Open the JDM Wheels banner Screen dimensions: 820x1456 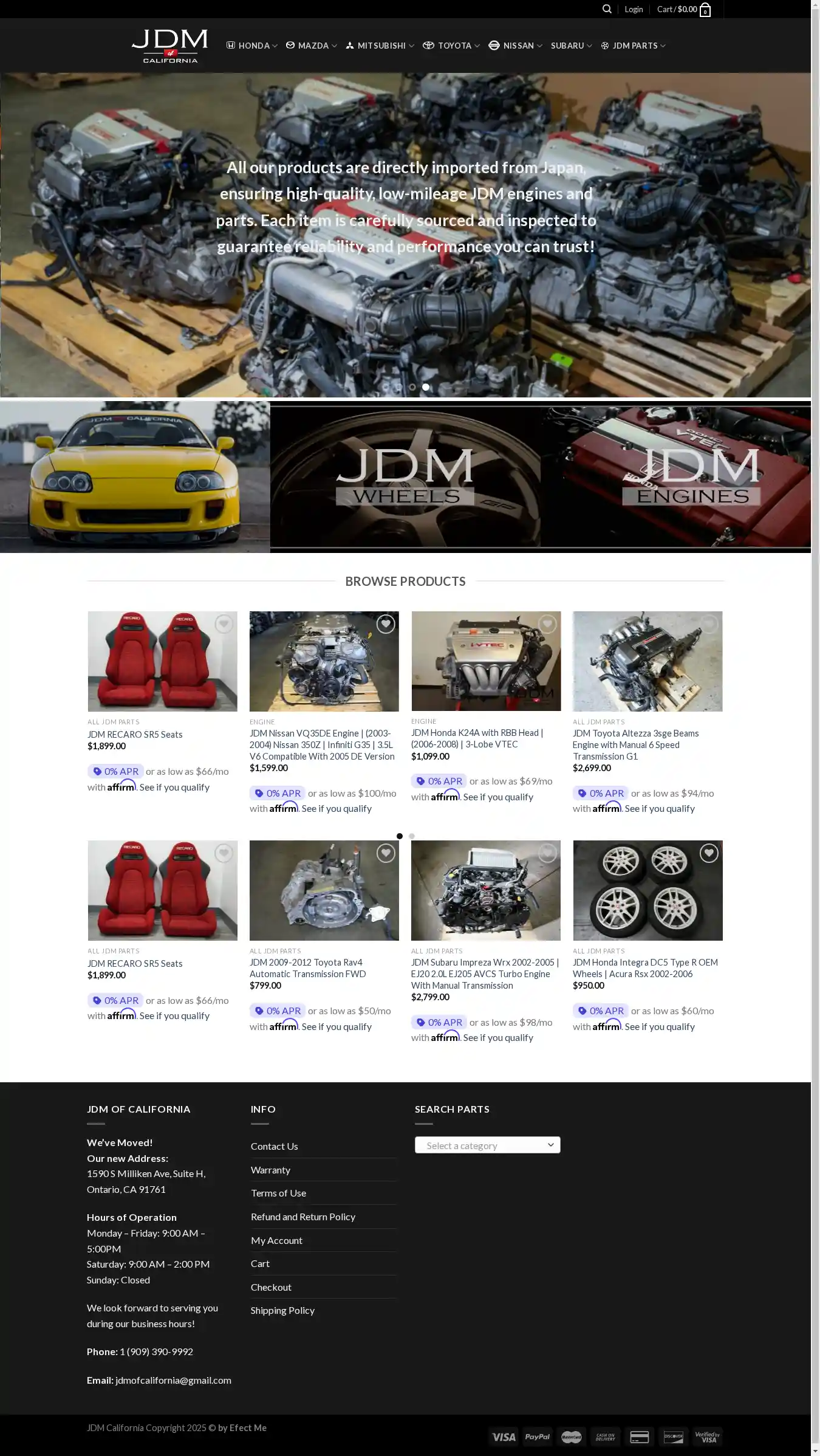[405, 477]
